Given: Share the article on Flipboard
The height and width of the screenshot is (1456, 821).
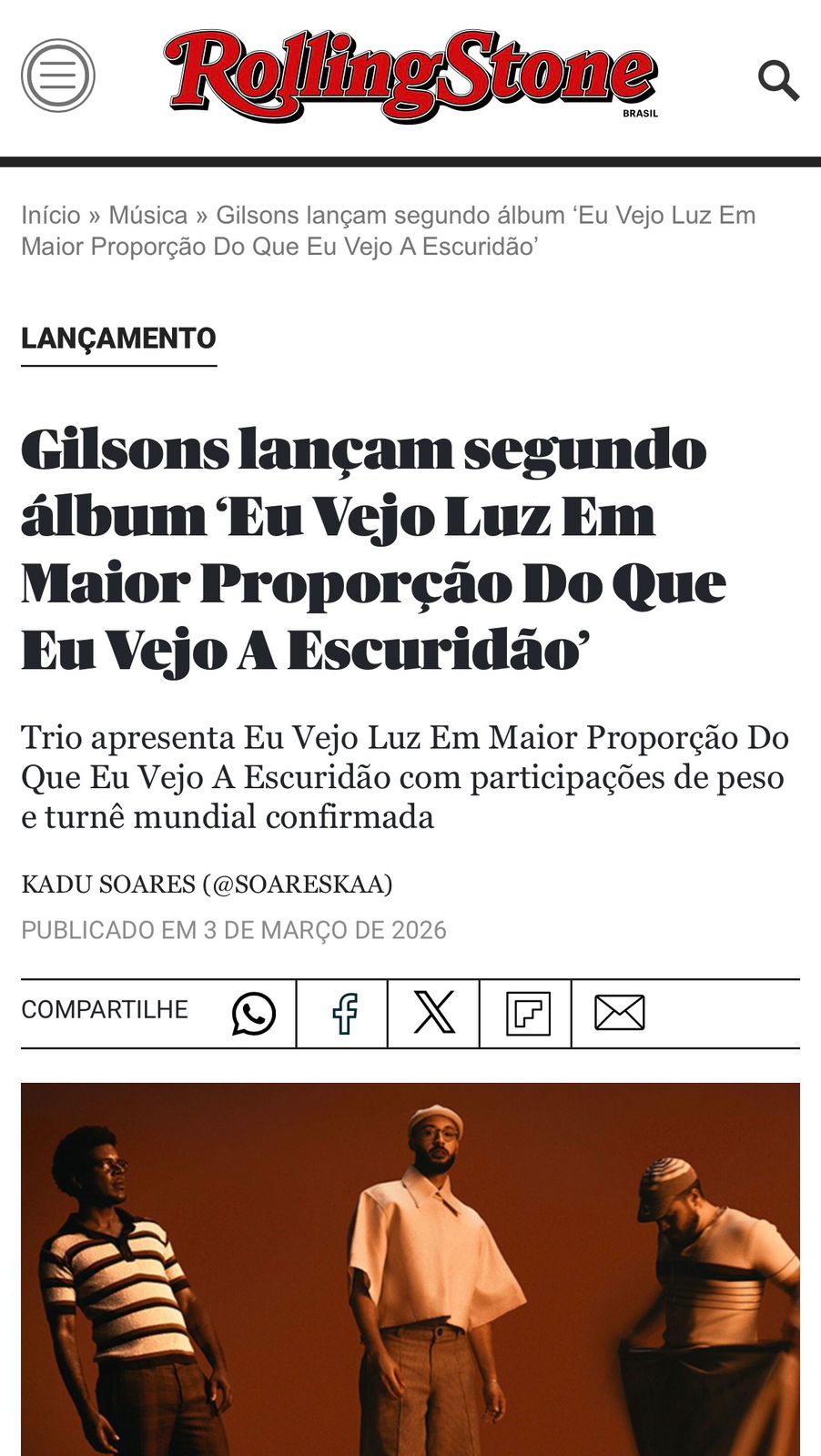Looking at the screenshot, I should [x=528, y=1014].
